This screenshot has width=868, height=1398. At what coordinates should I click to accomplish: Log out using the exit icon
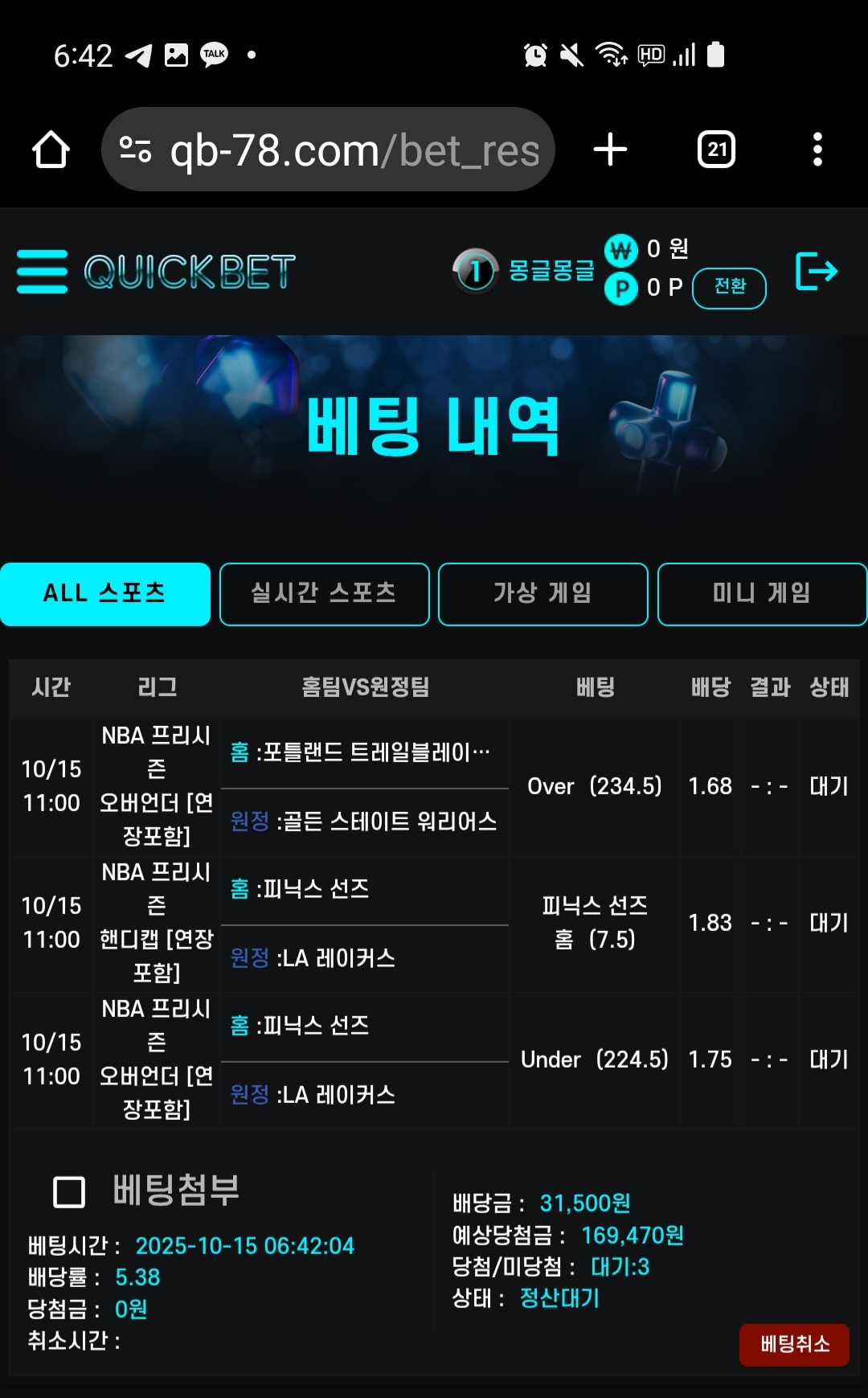click(x=816, y=271)
